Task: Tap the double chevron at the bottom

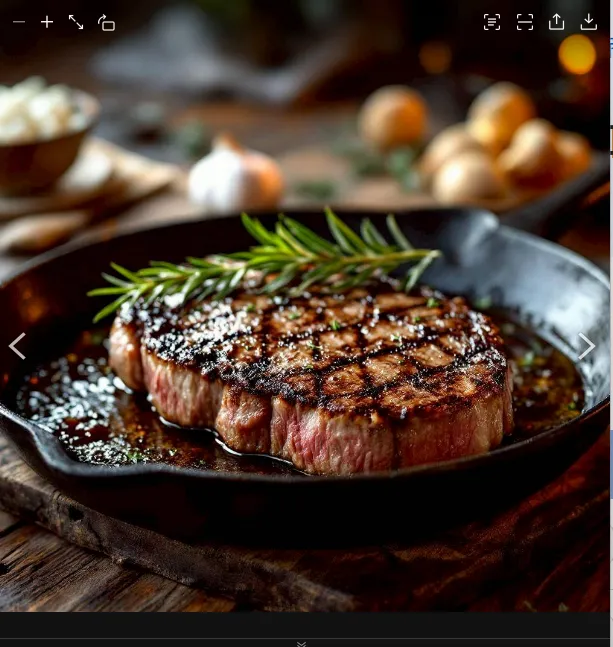Action: [x=301, y=643]
